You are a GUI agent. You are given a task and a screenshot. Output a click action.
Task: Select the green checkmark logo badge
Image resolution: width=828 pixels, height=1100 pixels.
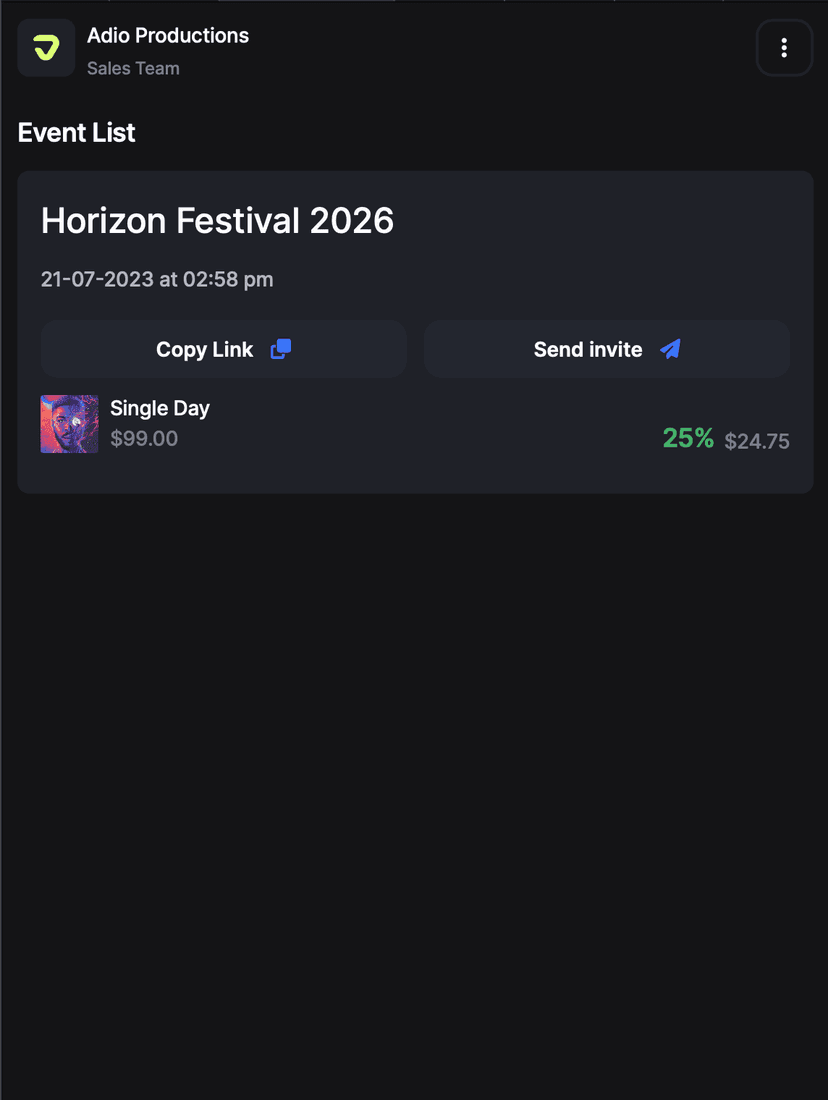click(46, 47)
